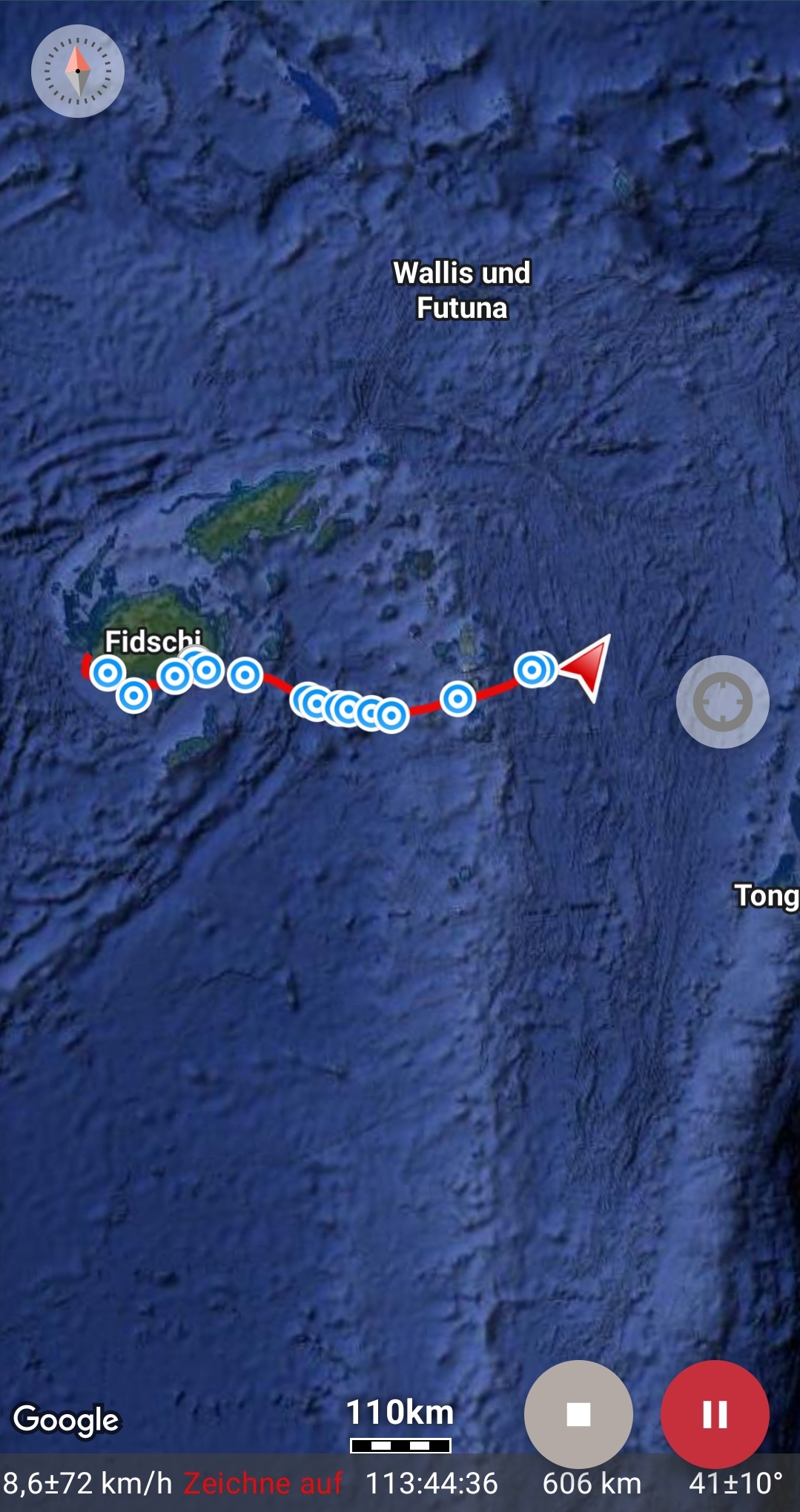Image resolution: width=800 pixels, height=1512 pixels.
Task: Center map on current location
Action: pyautogui.click(x=722, y=701)
